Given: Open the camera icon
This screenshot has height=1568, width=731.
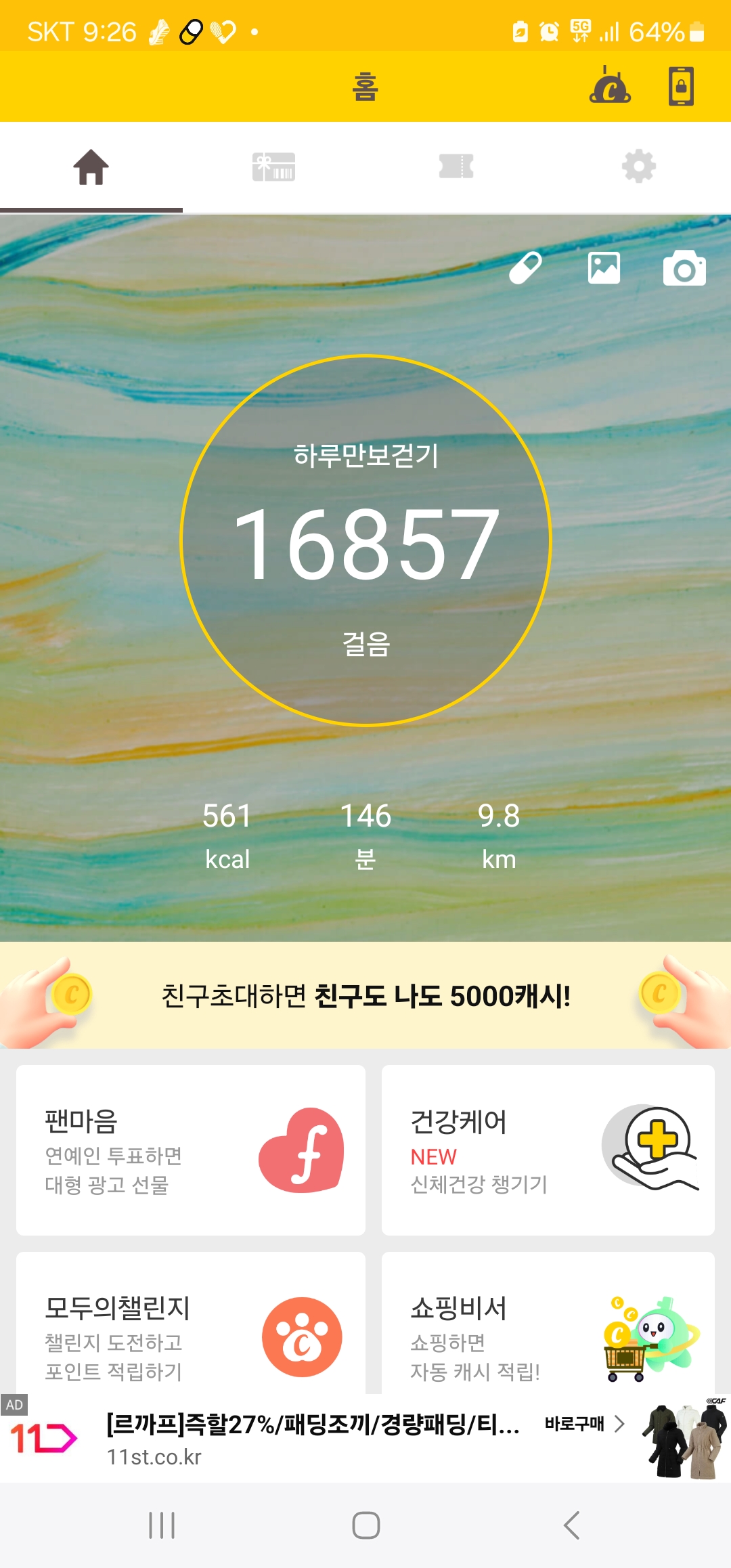Looking at the screenshot, I should (x=684, y=269).
